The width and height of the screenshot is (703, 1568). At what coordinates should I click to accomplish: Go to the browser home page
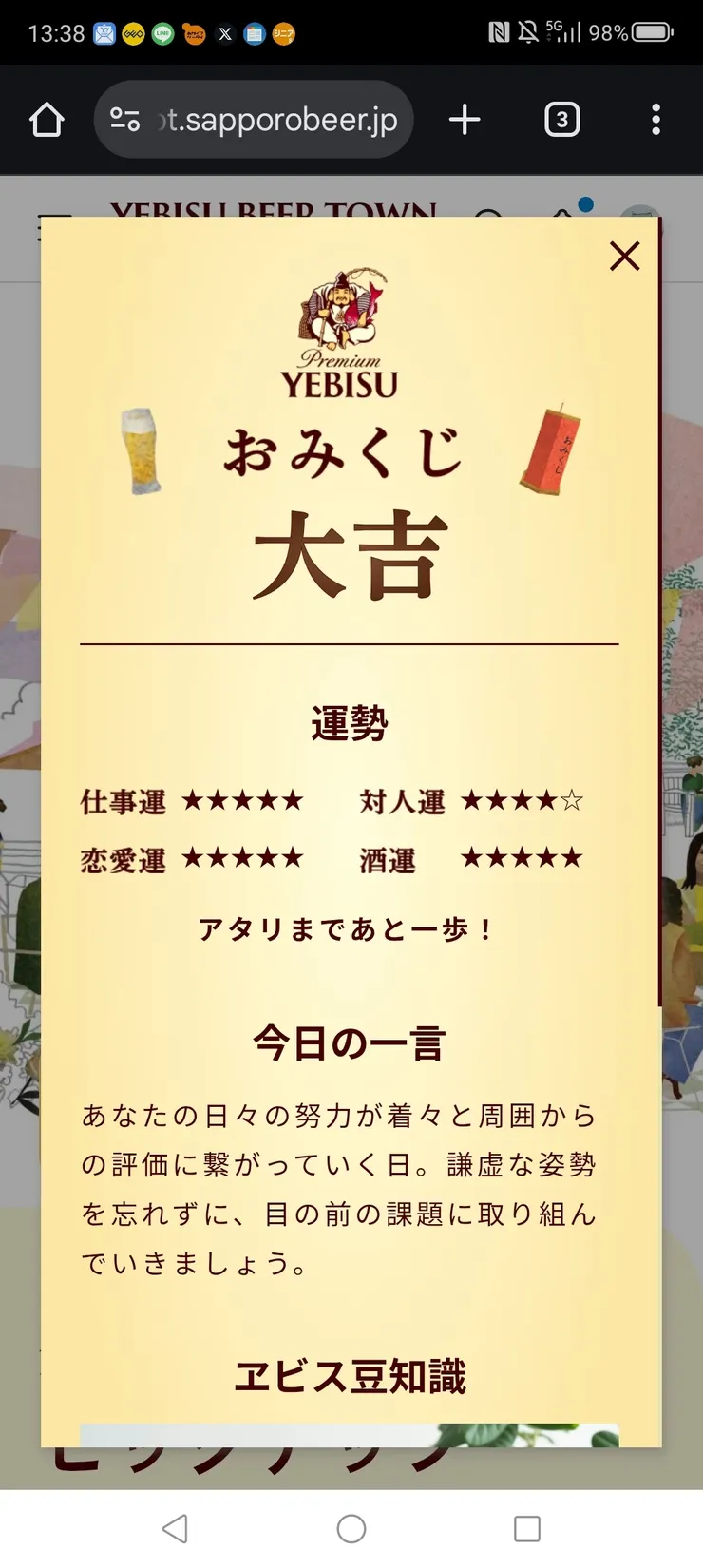point(47,120)
